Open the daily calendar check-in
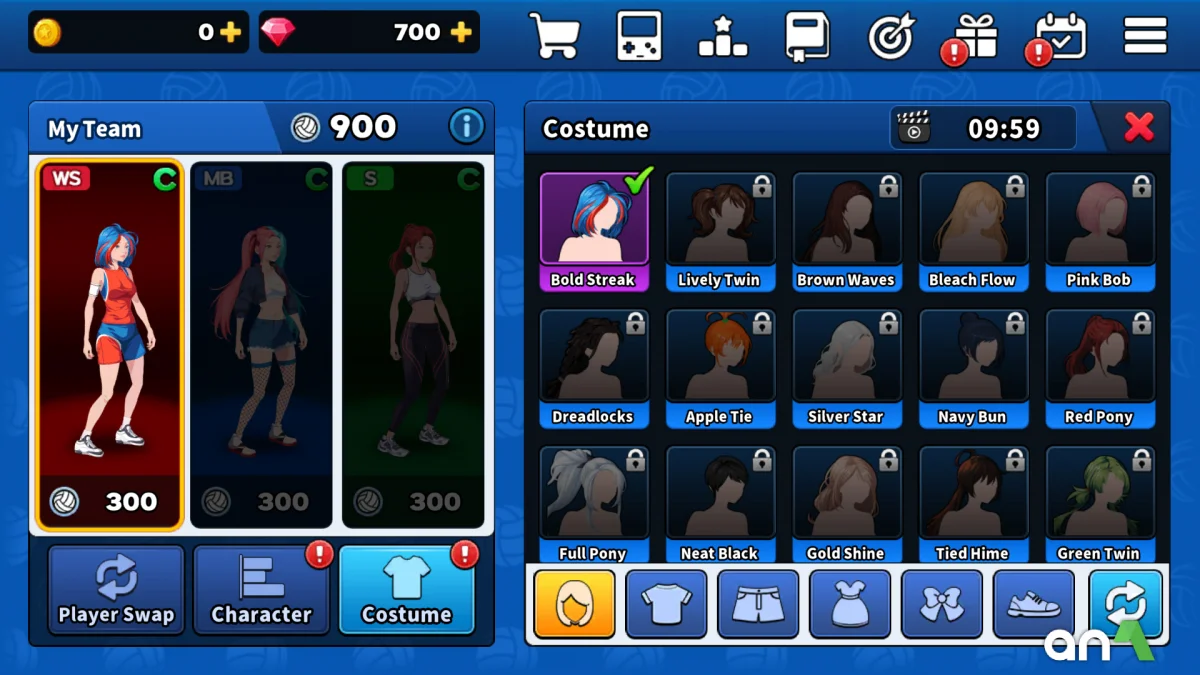The image size is (1200, 675). click(x=1059, y=36)
